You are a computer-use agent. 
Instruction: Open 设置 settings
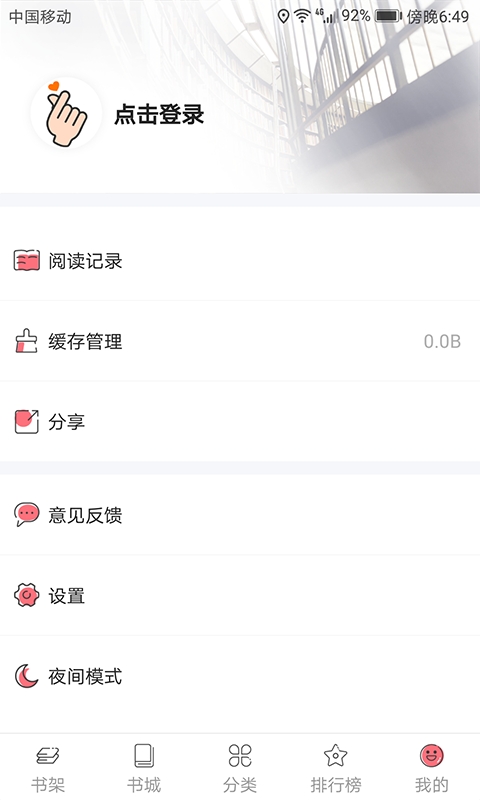point(240,595)
